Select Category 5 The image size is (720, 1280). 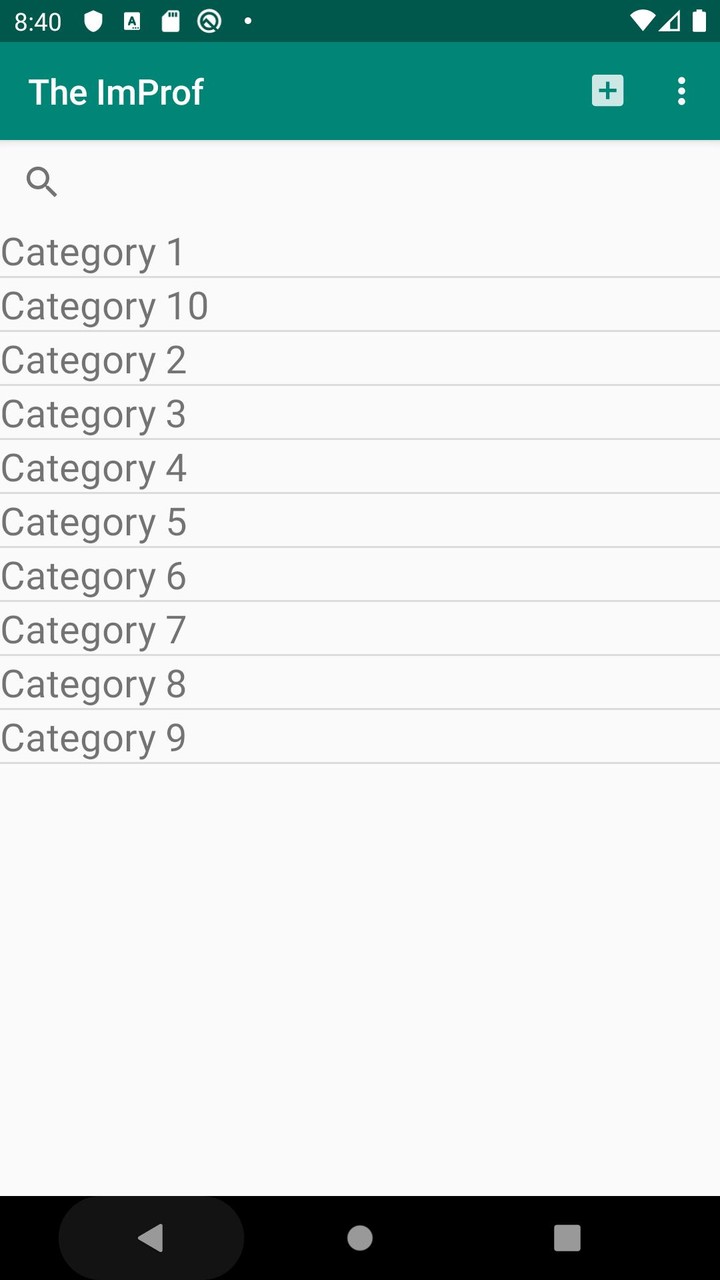92,522
